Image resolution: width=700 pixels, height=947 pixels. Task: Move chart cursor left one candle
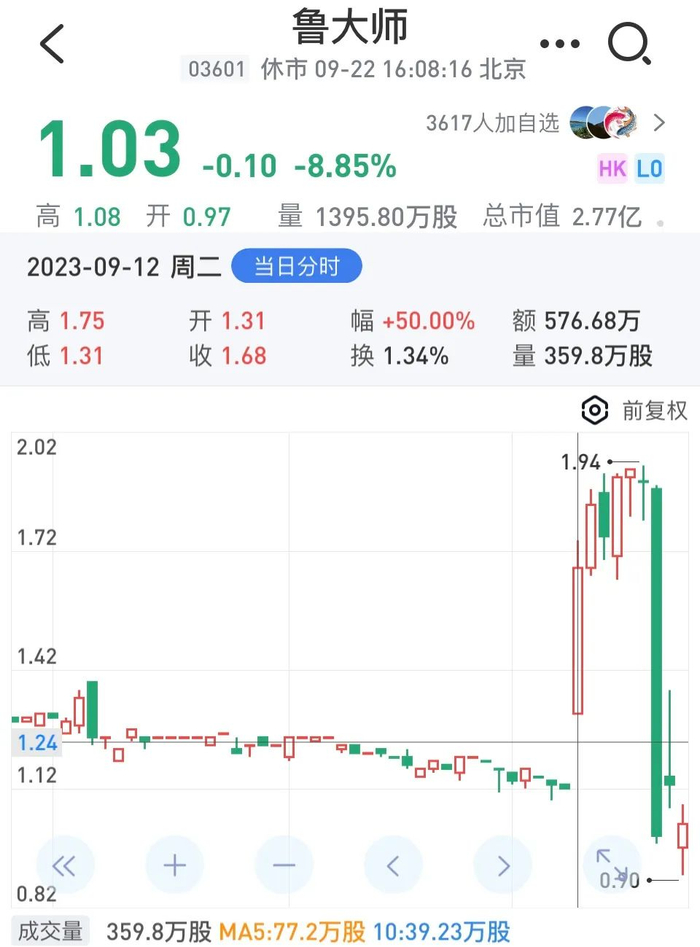coord(393,865)
